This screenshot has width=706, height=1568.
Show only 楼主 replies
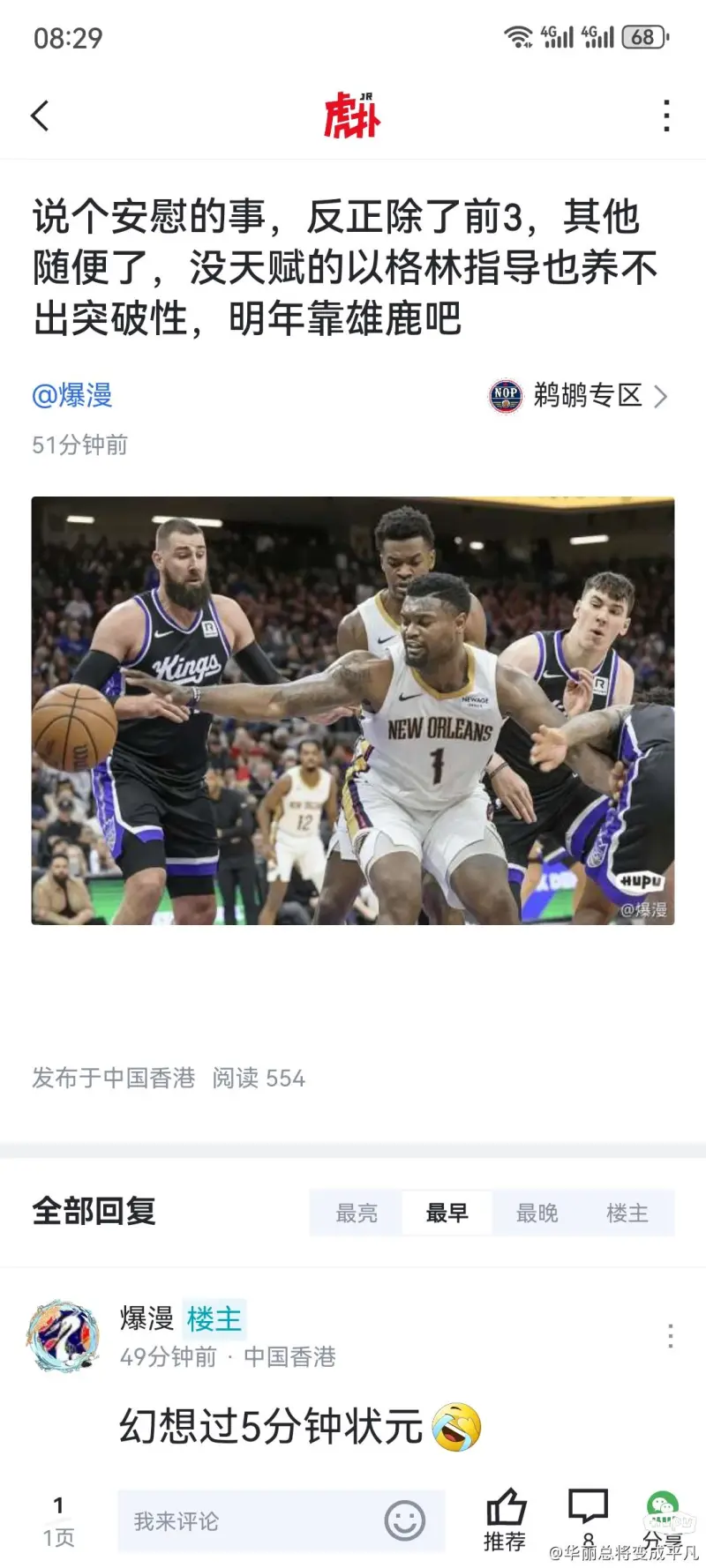627,1213
